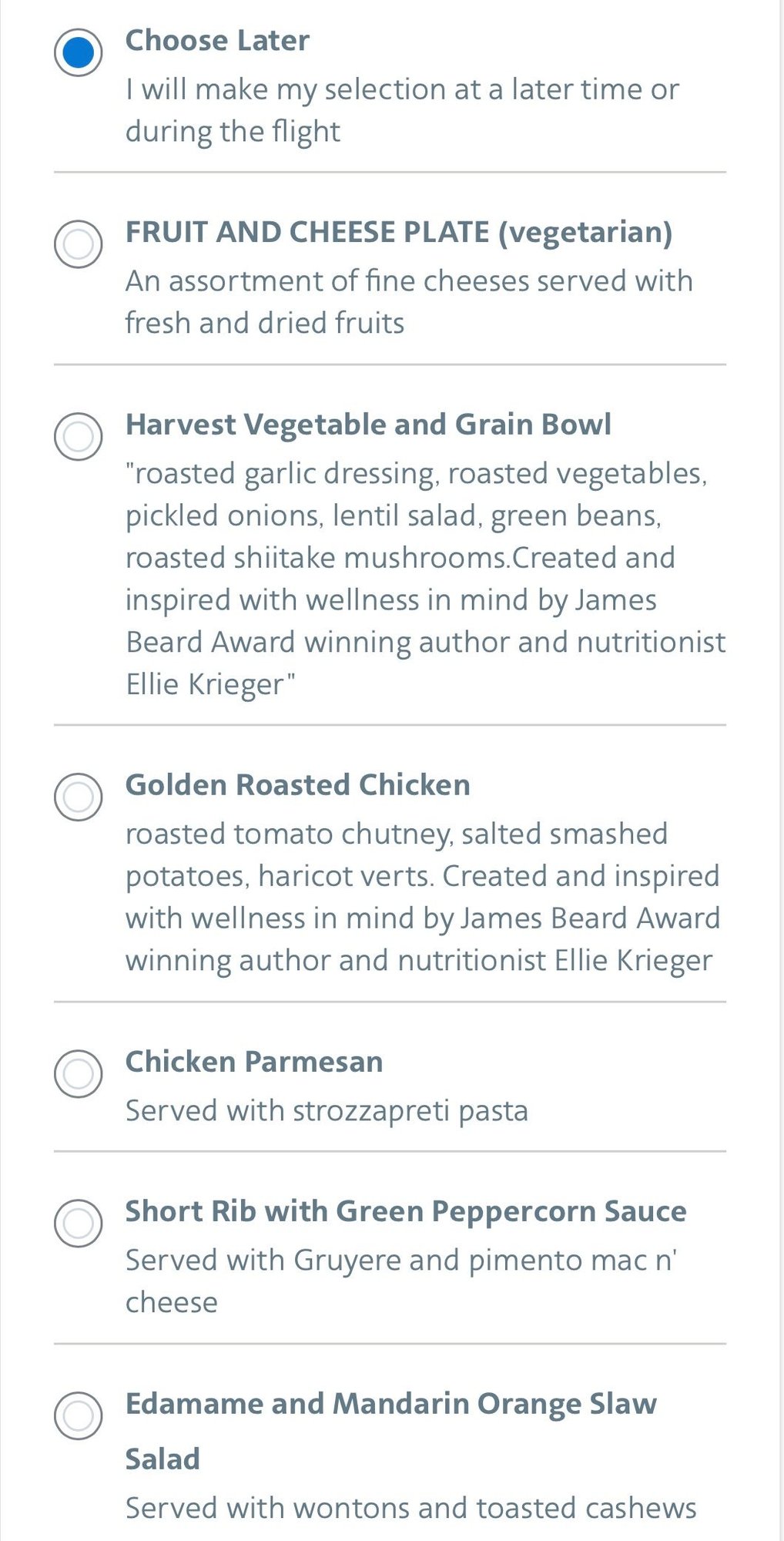The image size is (784, 1541).
Task: Select Short Rib with Green Peppercorn Sauce
Action: point(78,1224)
